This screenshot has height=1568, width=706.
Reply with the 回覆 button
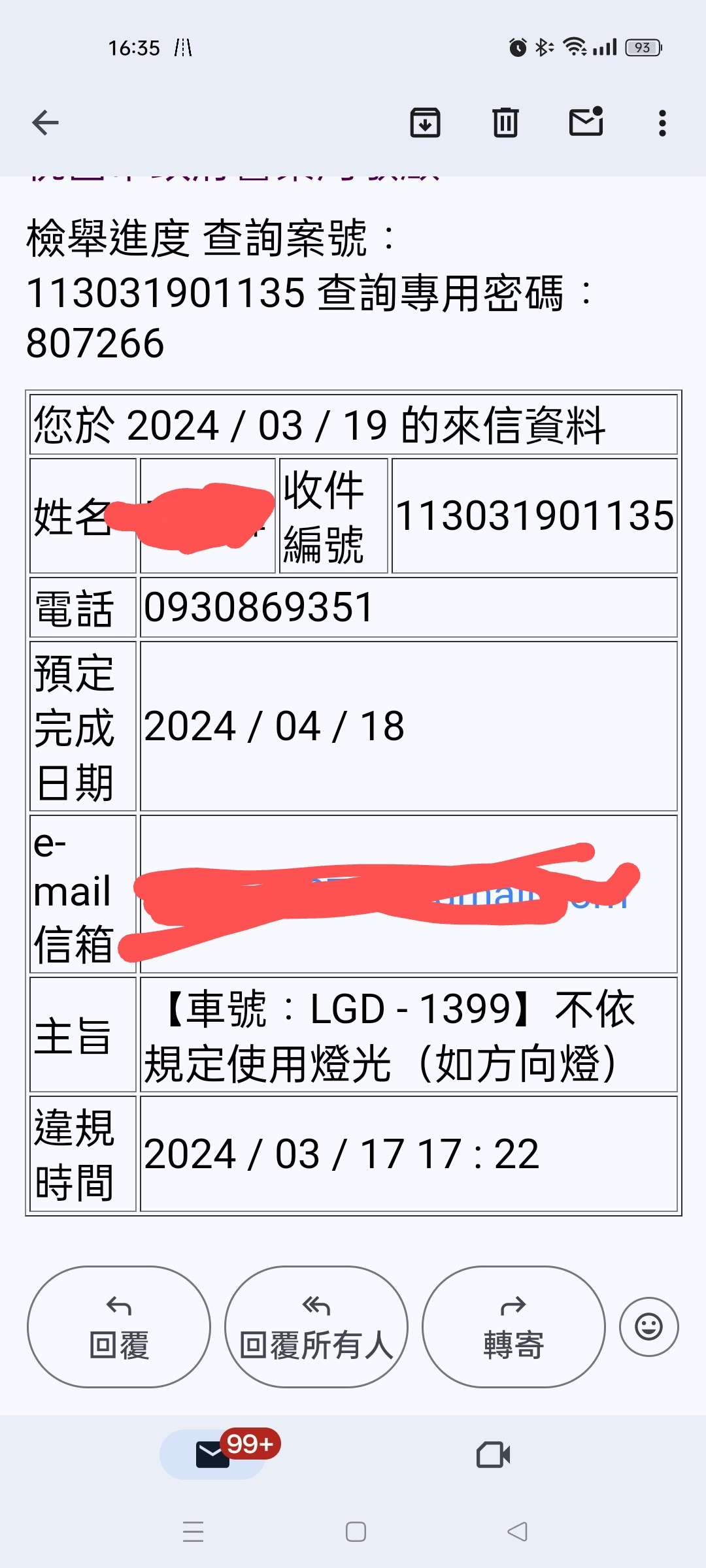119,1326
